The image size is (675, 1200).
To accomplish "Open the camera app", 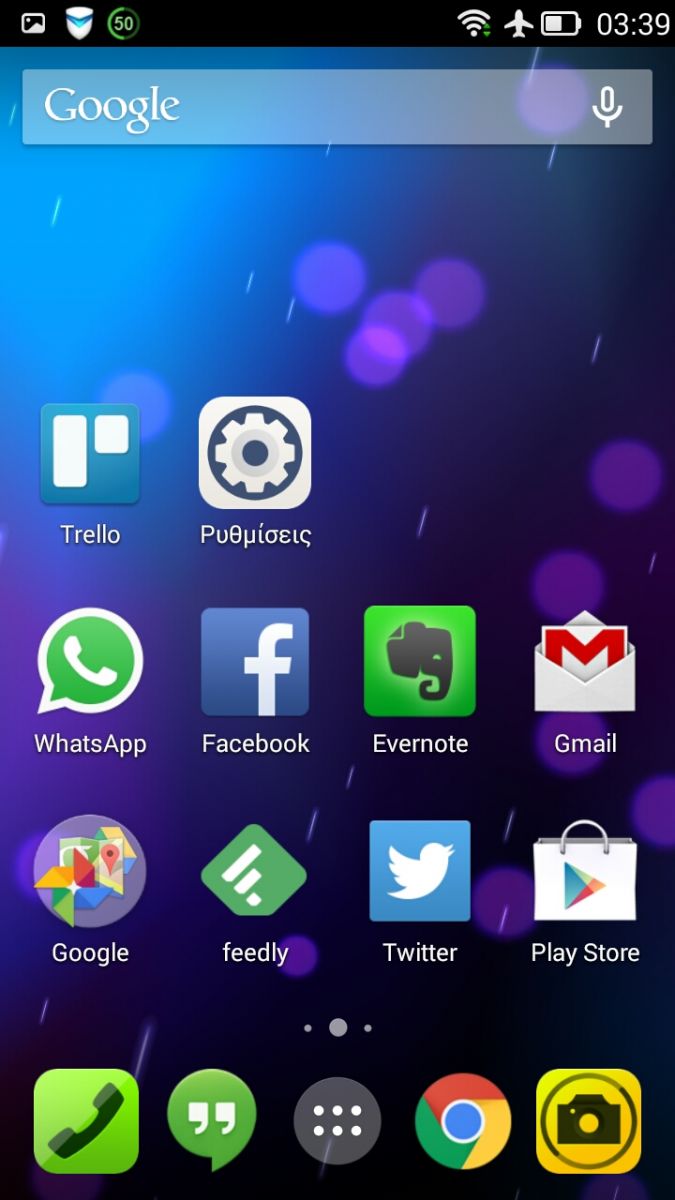I will coord(589,1121).
